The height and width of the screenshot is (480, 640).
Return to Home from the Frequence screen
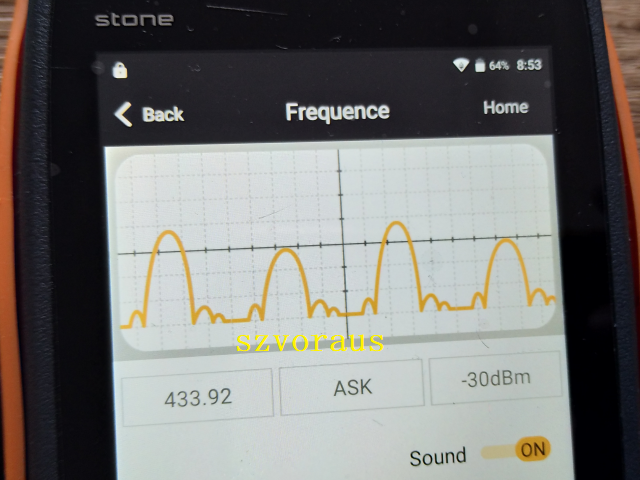tap(505, 107)
